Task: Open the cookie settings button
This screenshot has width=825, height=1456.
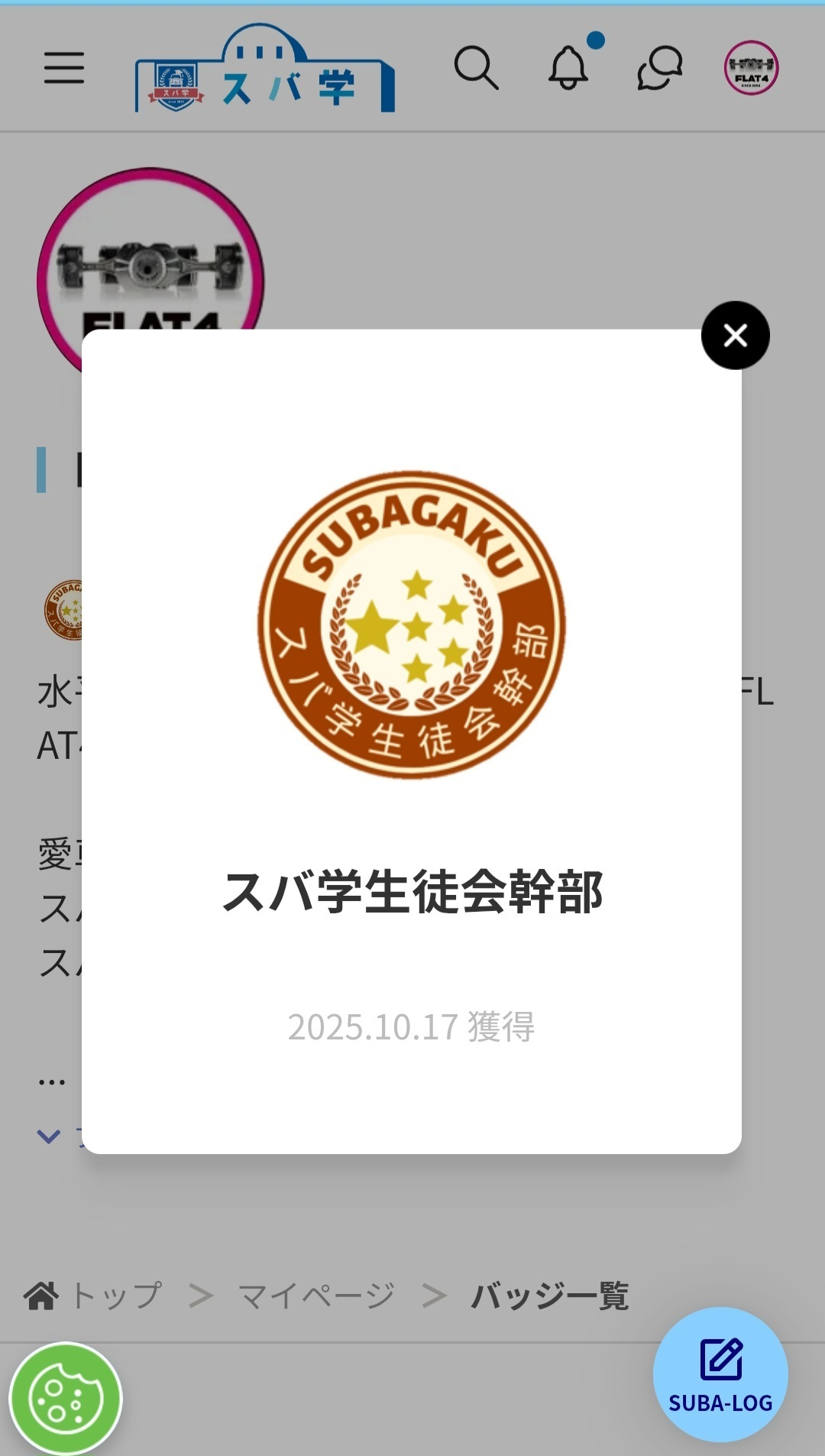Action: point(66,1399)
